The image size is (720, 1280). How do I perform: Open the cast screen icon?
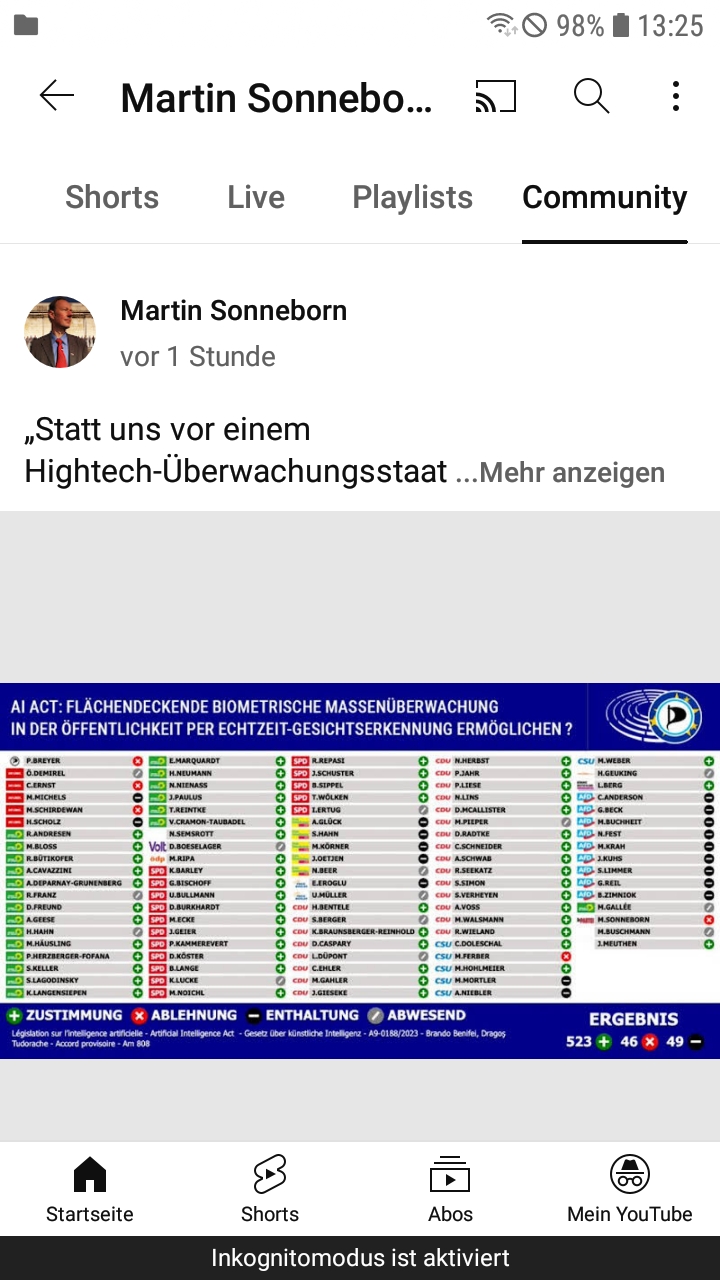coord(495,96)
